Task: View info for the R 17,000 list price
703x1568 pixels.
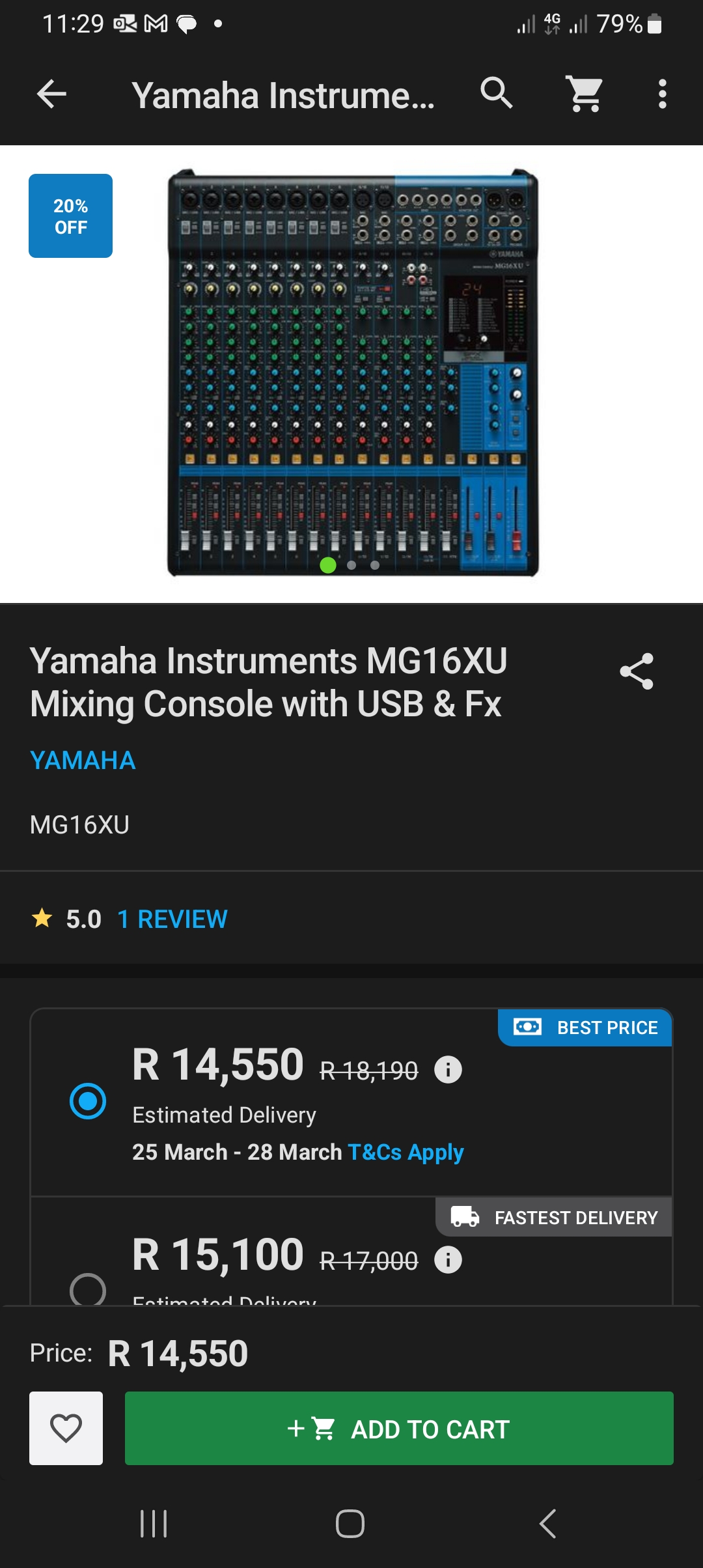Action: coord(448,1260)
